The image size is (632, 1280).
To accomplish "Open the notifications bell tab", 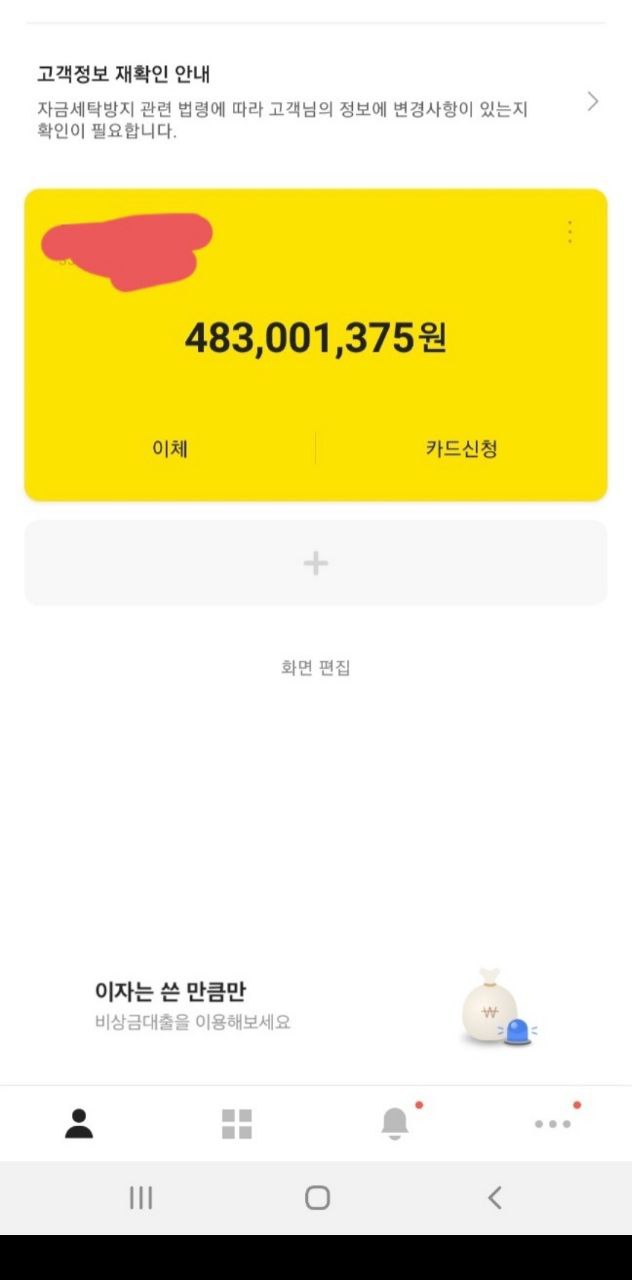I will pos(396,1124).
